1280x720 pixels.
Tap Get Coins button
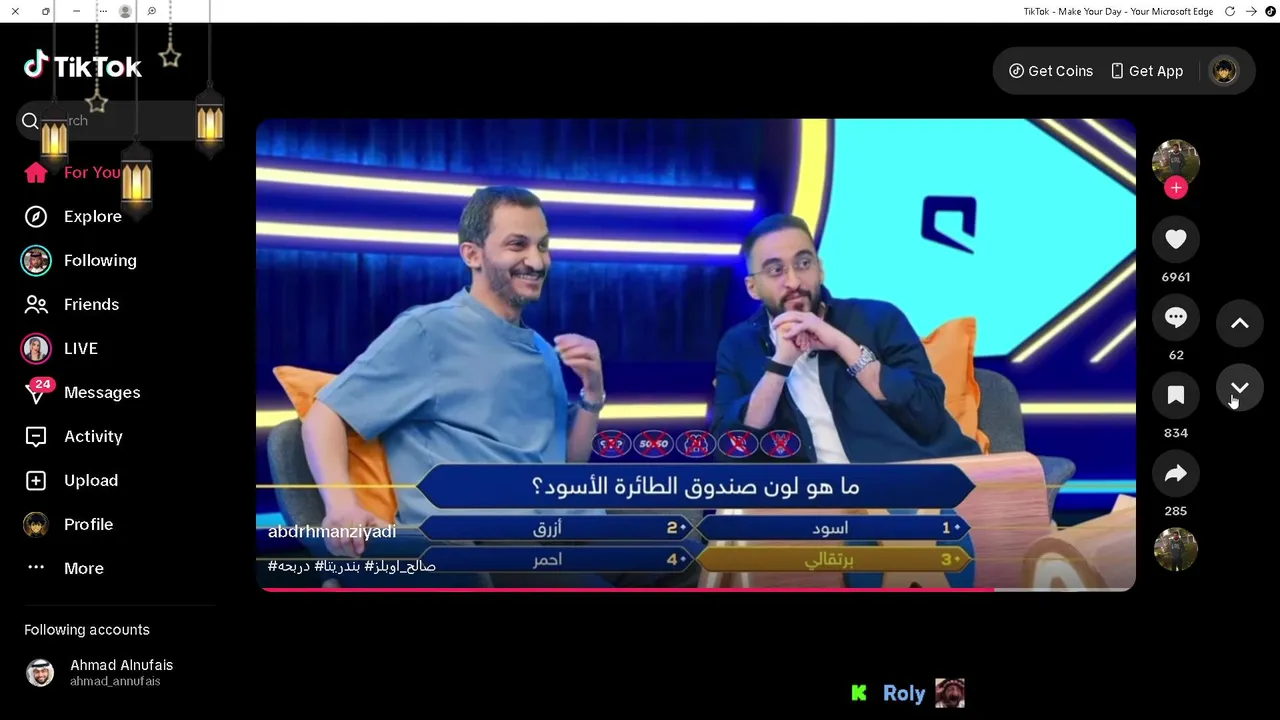[1050, 71]
